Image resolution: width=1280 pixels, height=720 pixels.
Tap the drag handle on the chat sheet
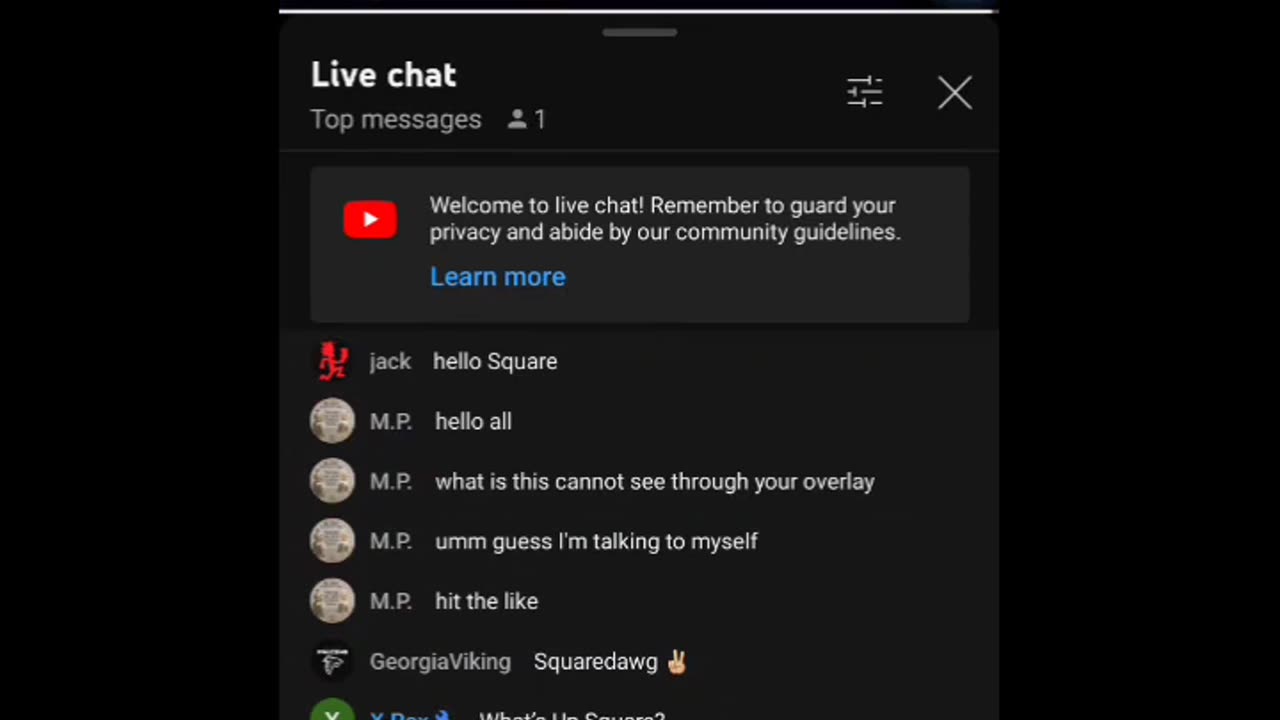point(639,32)
